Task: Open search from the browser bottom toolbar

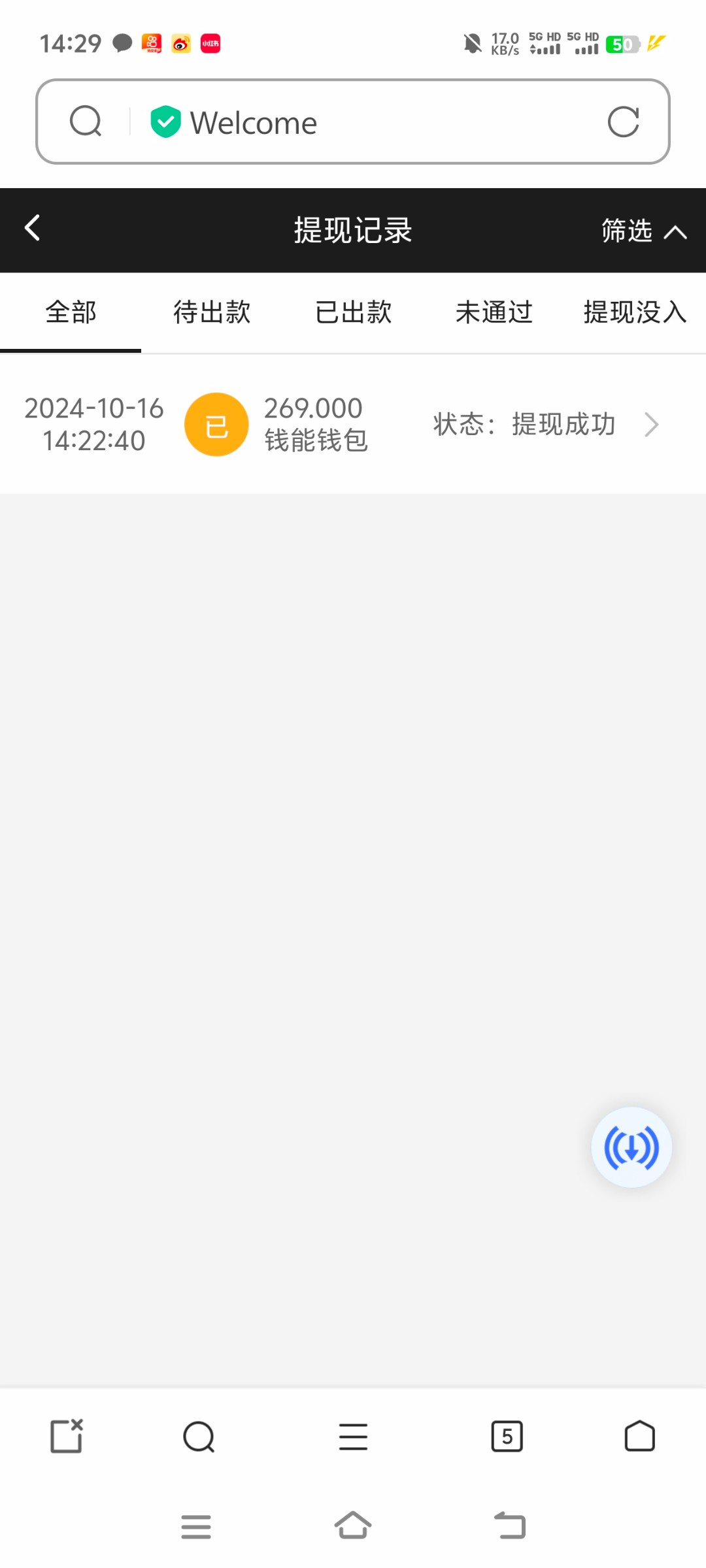Action: coord(199,1437)
